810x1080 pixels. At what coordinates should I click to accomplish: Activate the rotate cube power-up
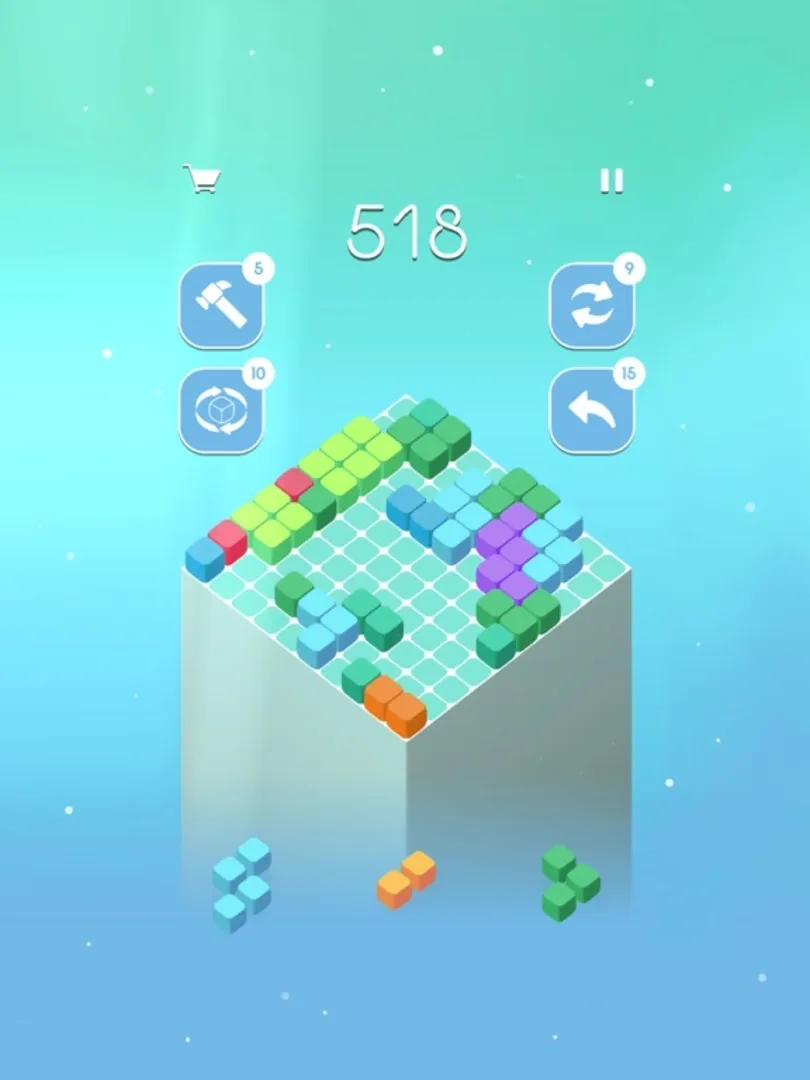[221, 410]
